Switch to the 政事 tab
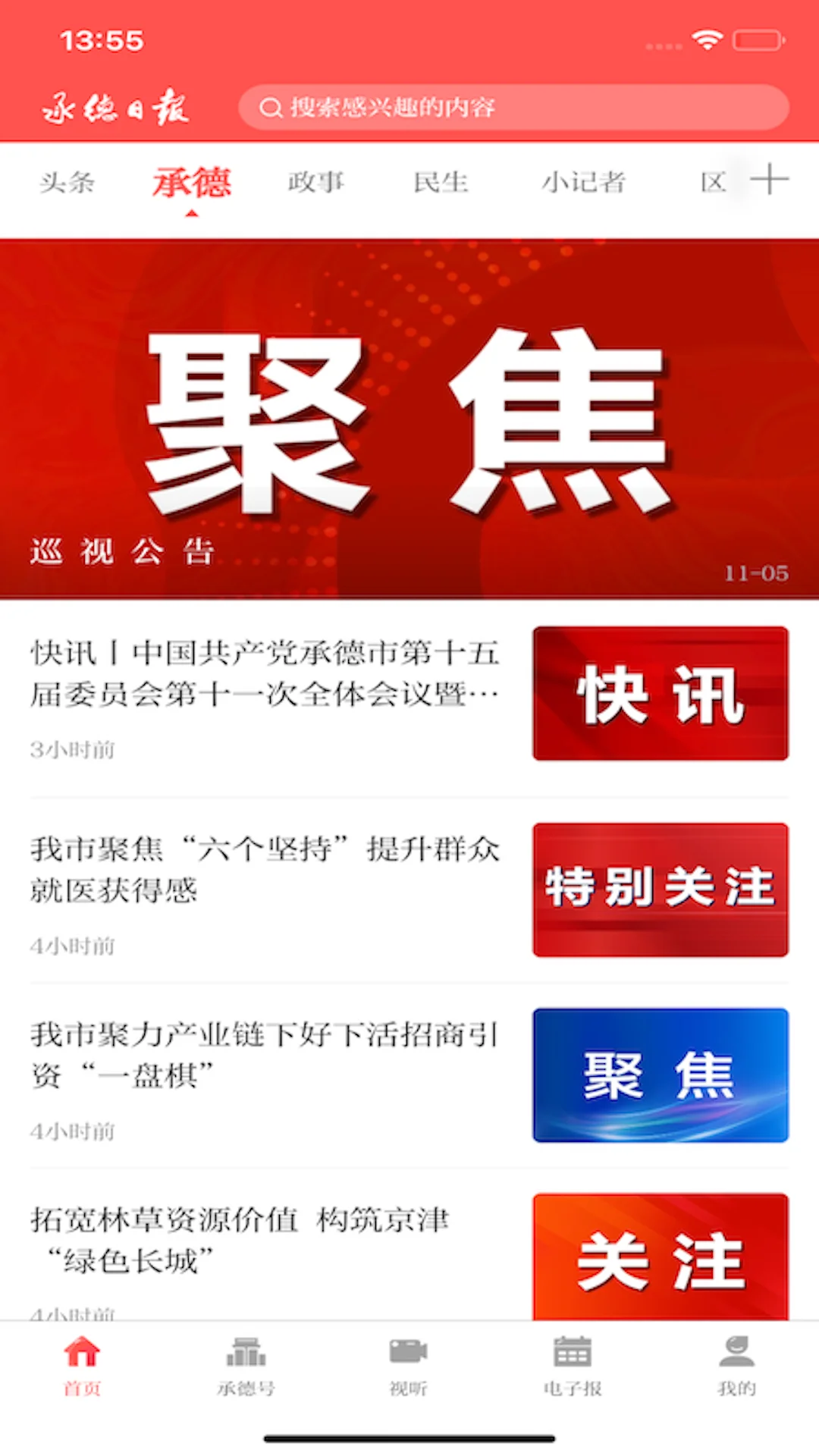 (317, 182)
